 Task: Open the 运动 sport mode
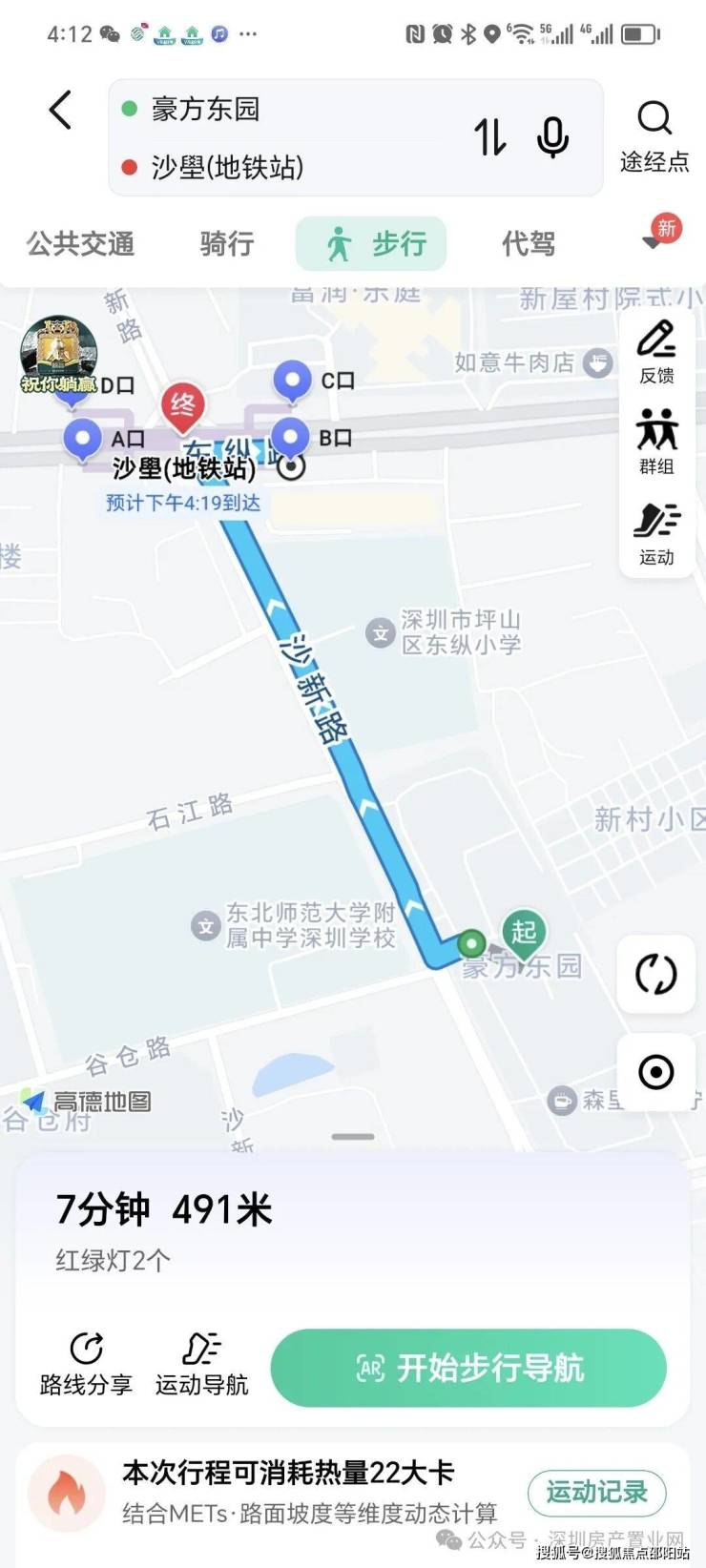pos(656,534)
